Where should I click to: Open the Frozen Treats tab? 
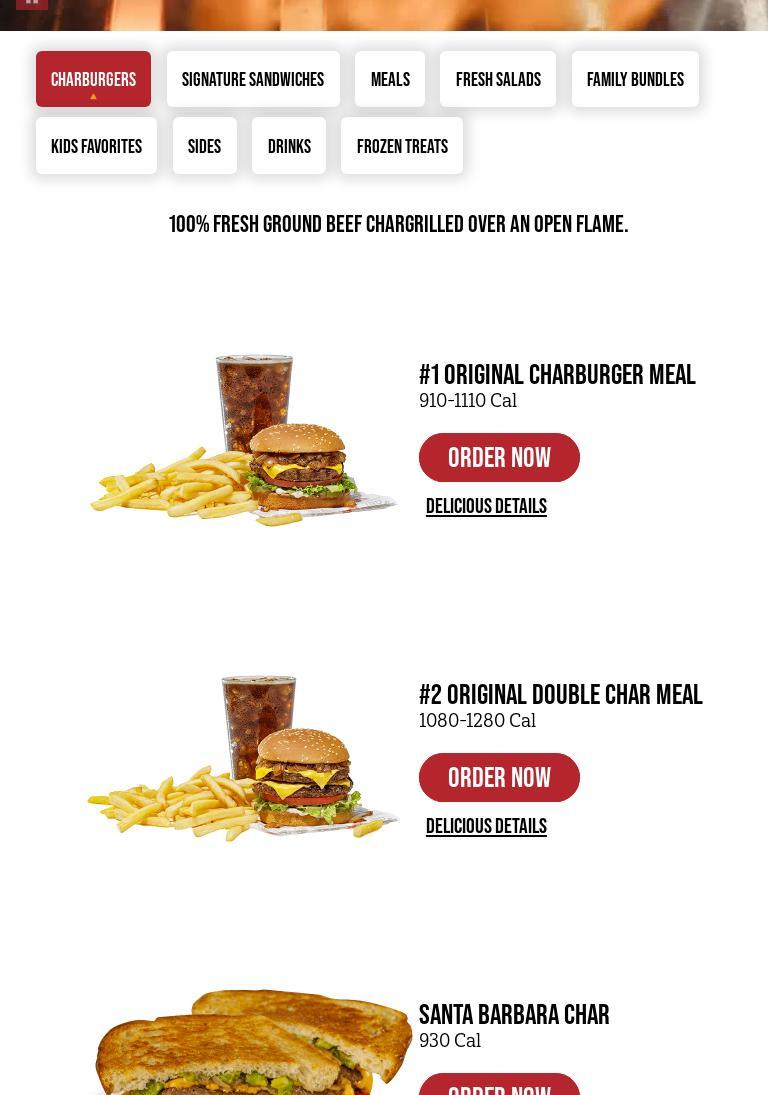click(402, 146)
